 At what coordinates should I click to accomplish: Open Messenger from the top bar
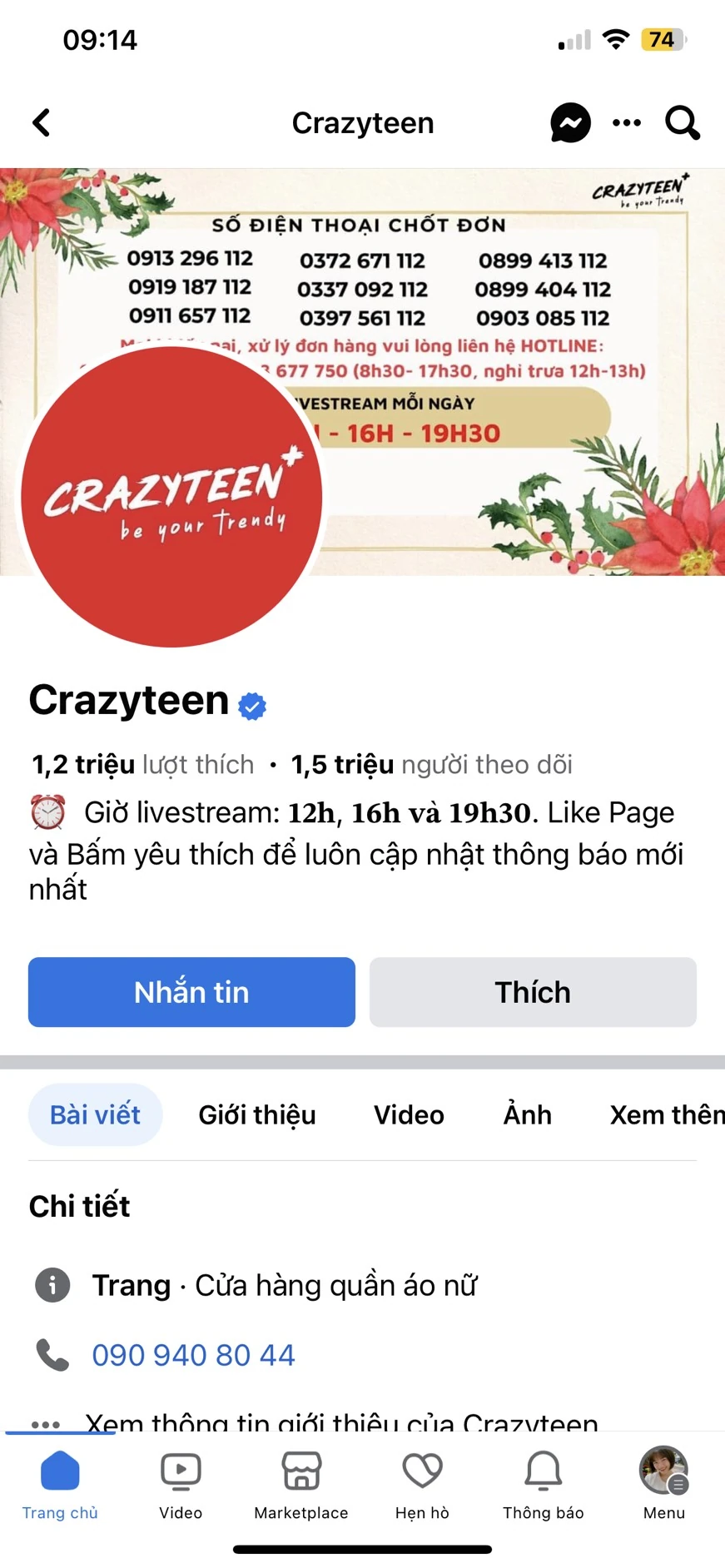[x=570, y=123]
